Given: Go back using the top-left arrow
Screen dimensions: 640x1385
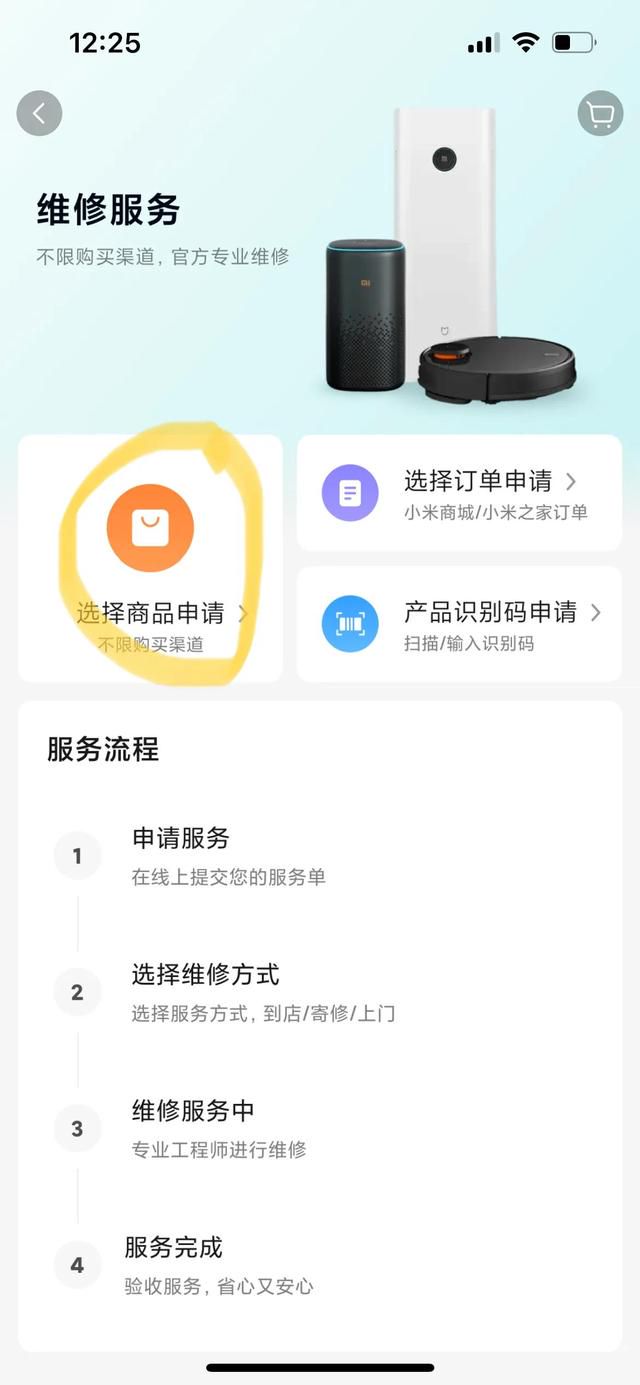Looking at the screenshot, I should 39,113.
